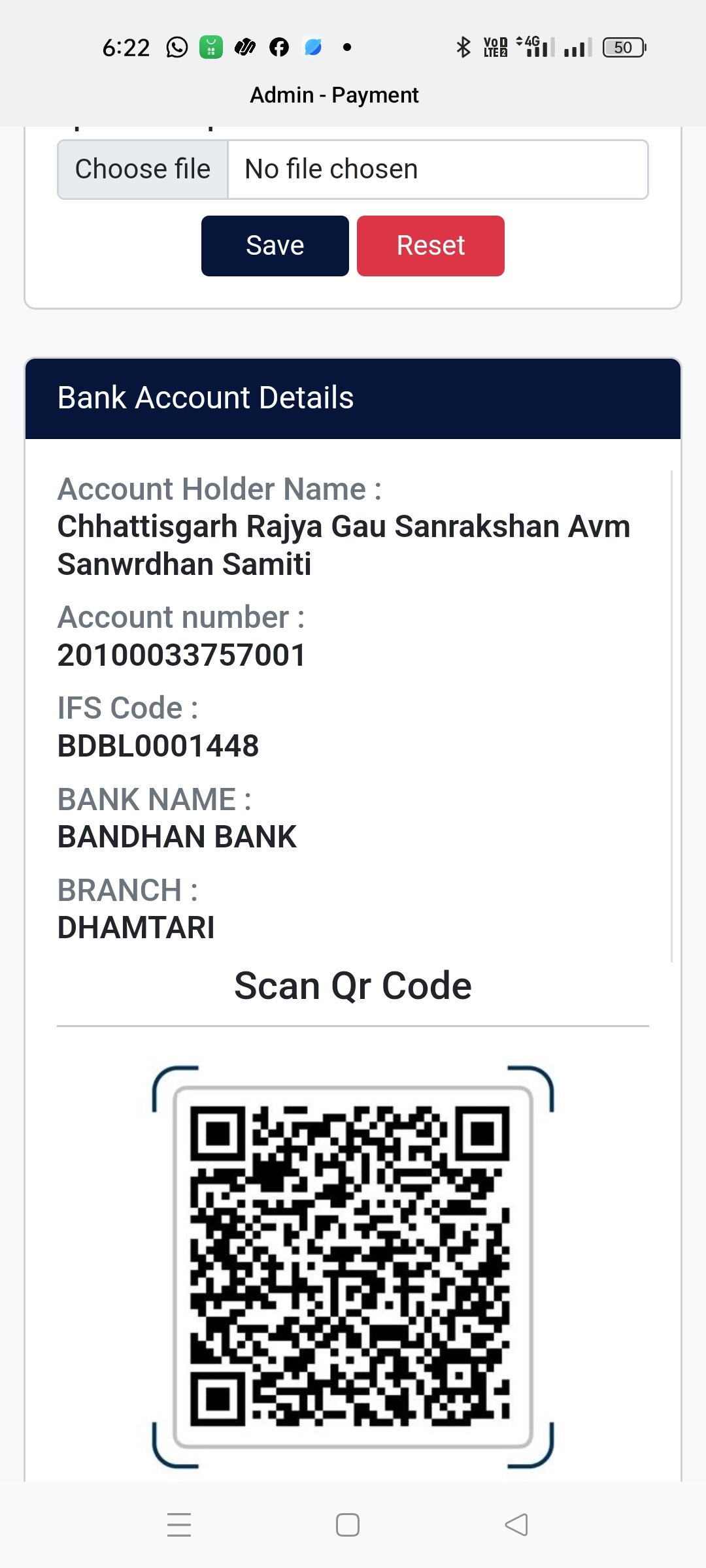
Task: Open recent apps from navigation bar
Action: (x=179, y=1525)
